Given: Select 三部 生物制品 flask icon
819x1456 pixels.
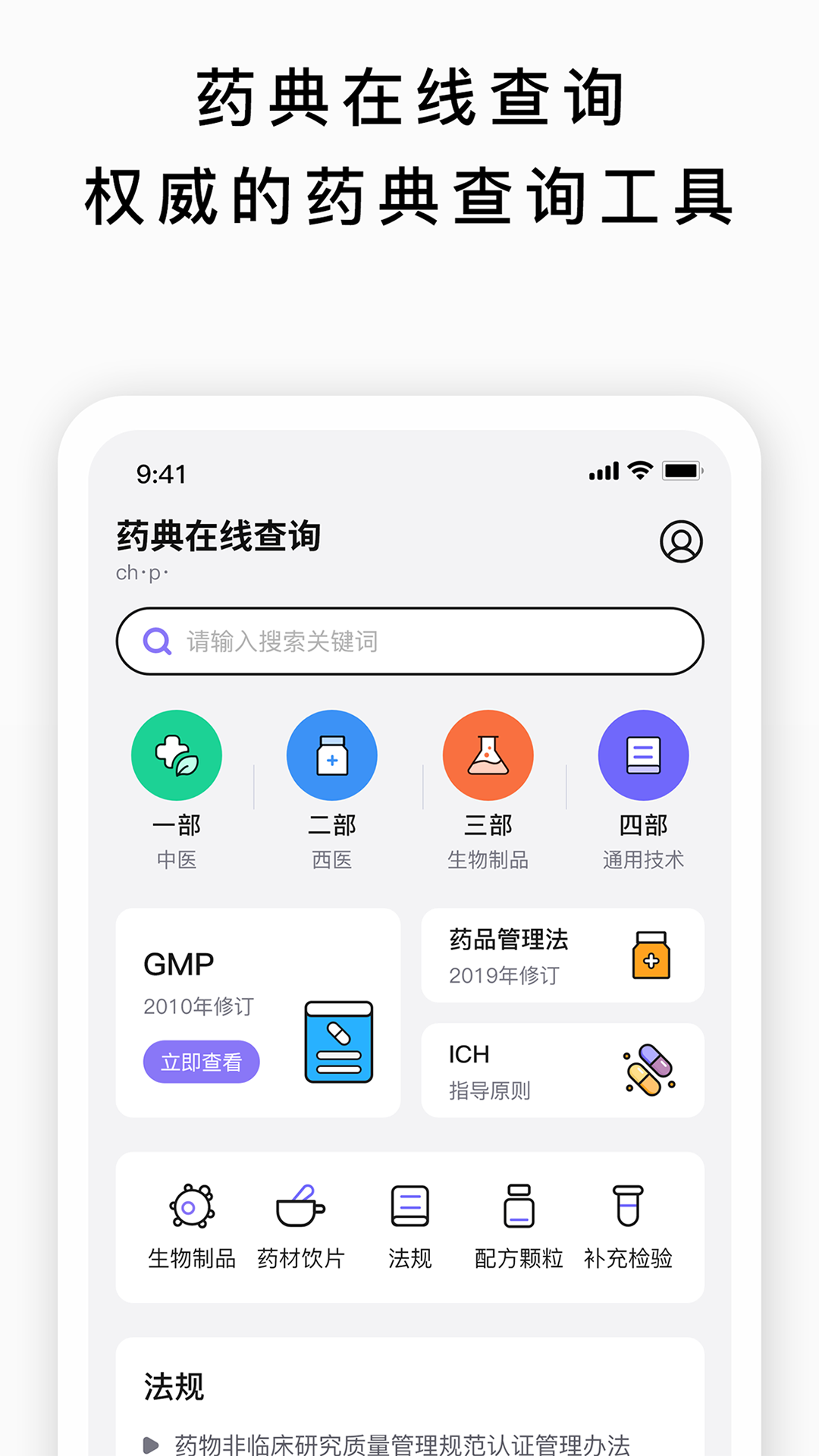Looking at the screenshot, I should 488,755.
